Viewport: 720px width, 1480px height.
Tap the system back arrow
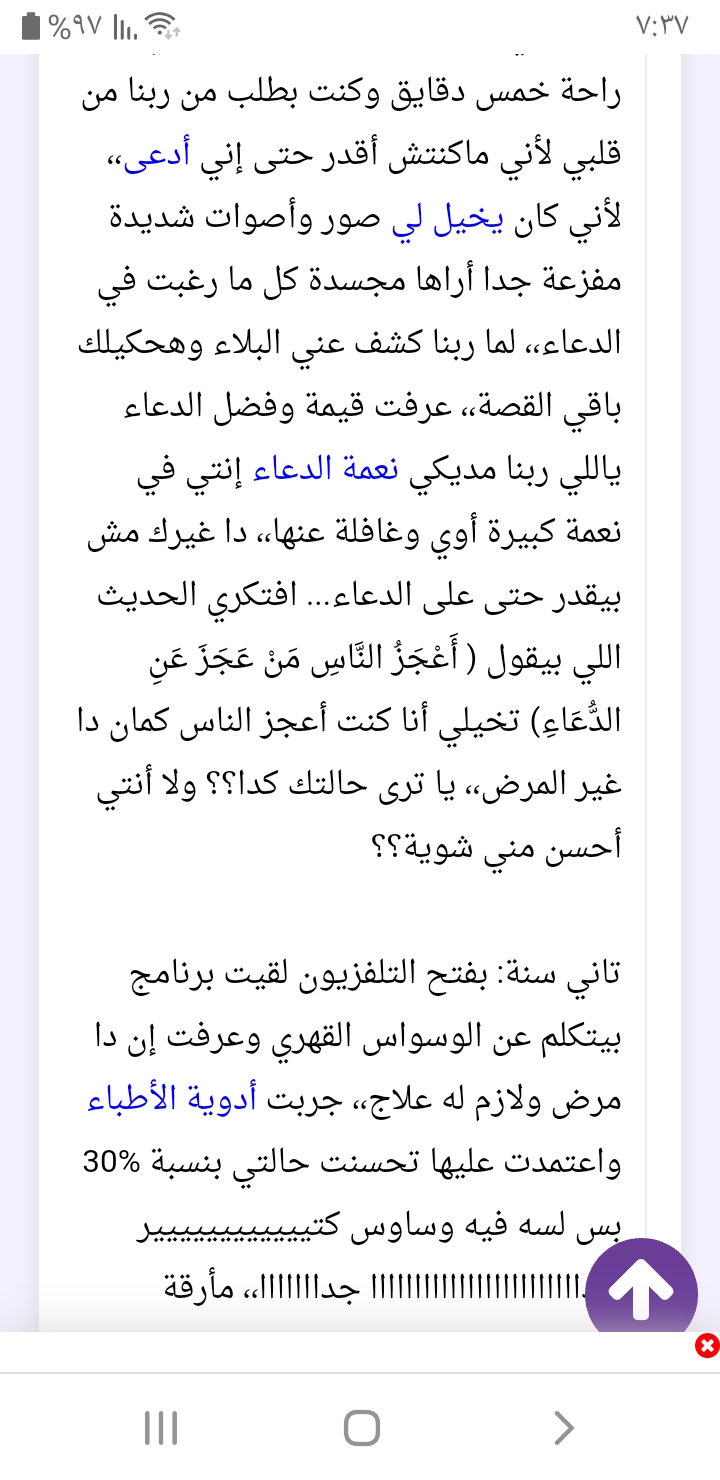click(x=563, y=1427)
